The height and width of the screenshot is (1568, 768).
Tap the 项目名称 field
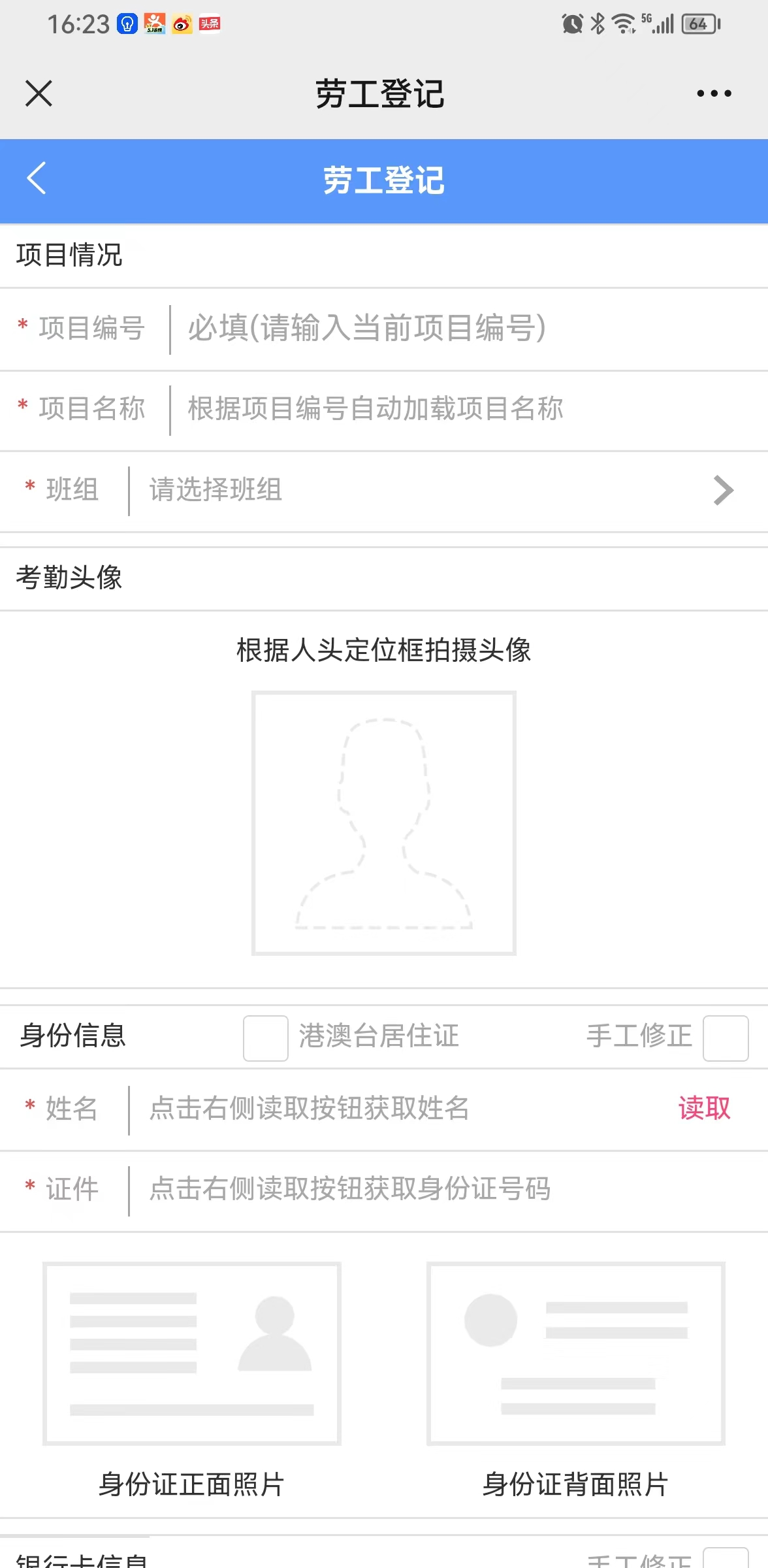pos(457,409)
